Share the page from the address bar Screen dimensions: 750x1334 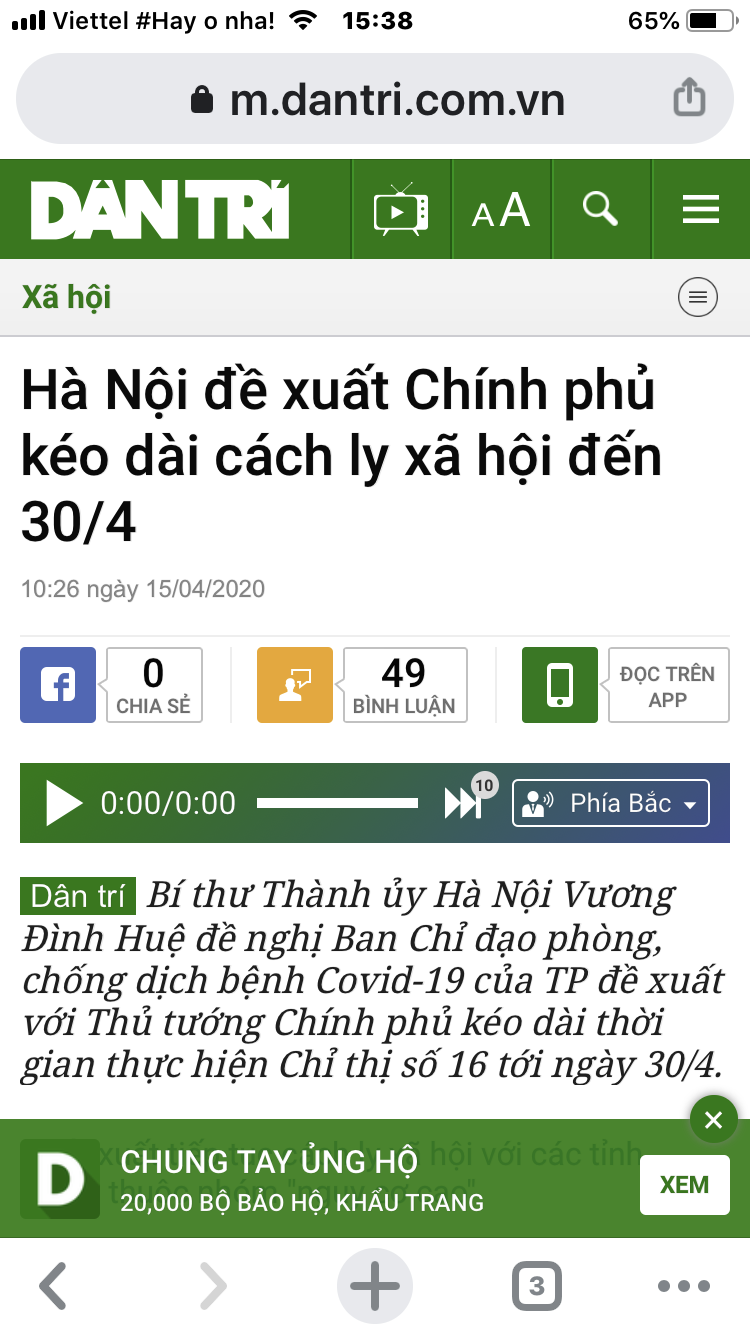tap(689, 98)
